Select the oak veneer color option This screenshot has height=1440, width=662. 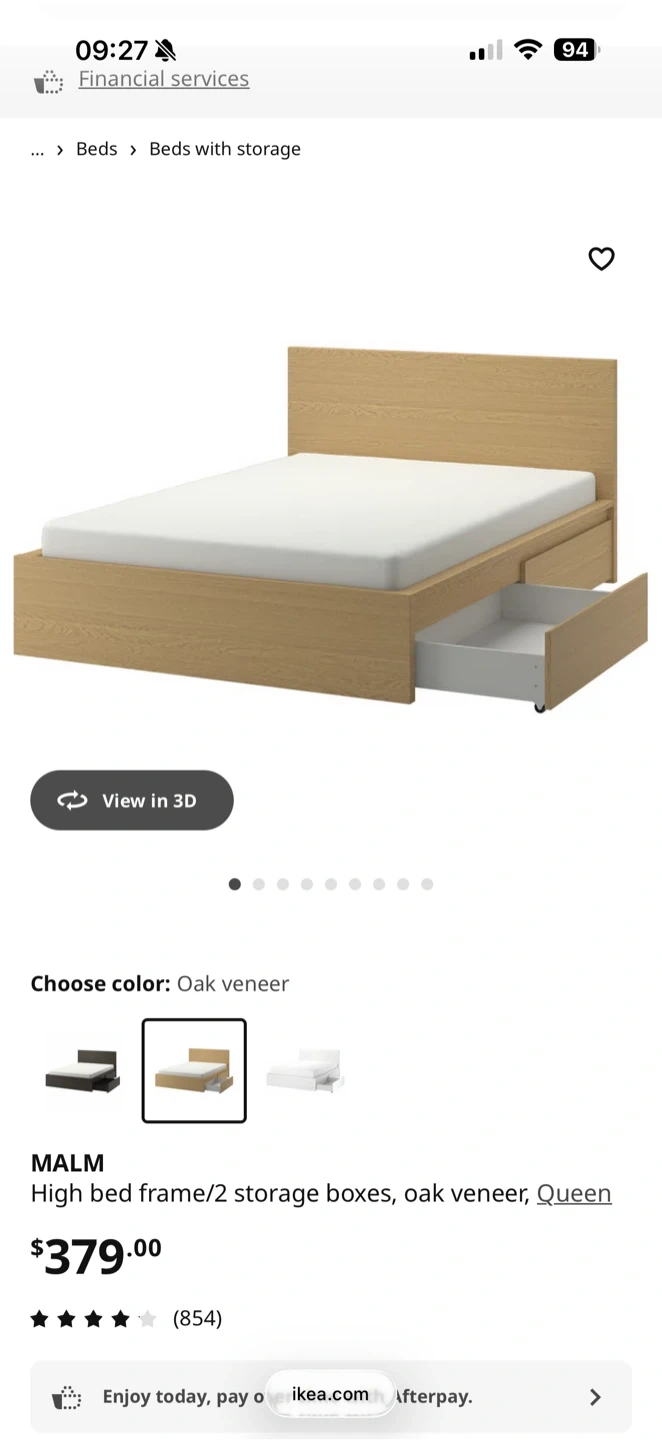click(x=194, y=1070)
